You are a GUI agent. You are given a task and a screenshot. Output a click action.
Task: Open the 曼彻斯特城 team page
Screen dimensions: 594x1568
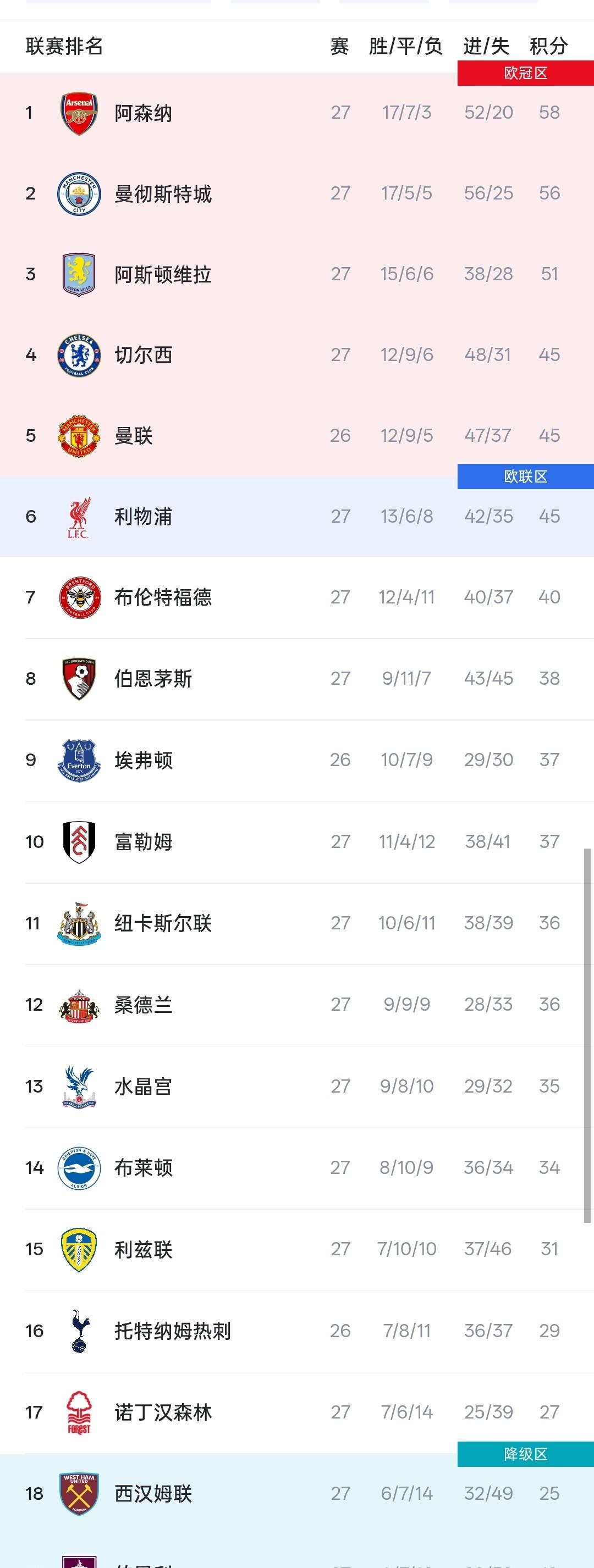point(163,194)
